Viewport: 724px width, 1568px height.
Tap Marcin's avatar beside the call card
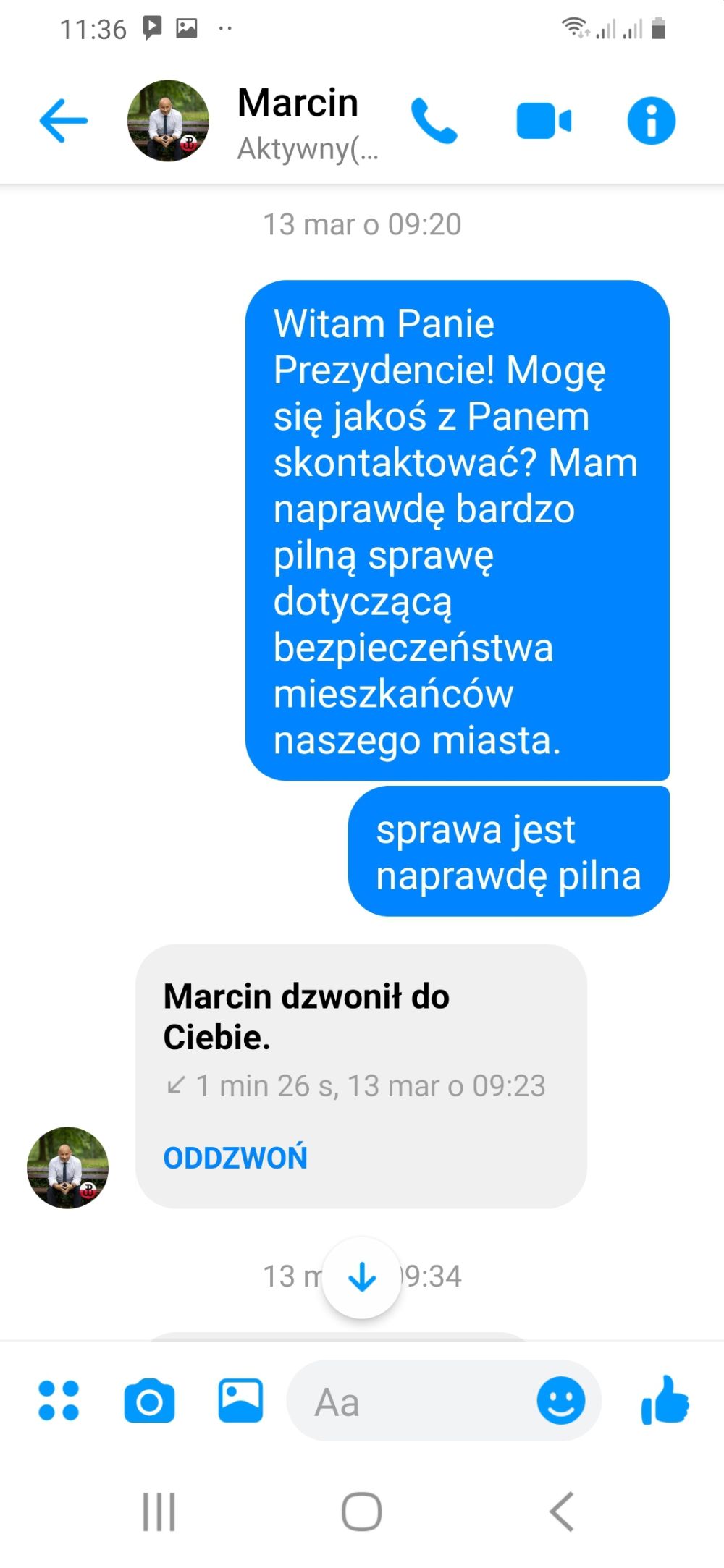click(x=67, y=1167)
